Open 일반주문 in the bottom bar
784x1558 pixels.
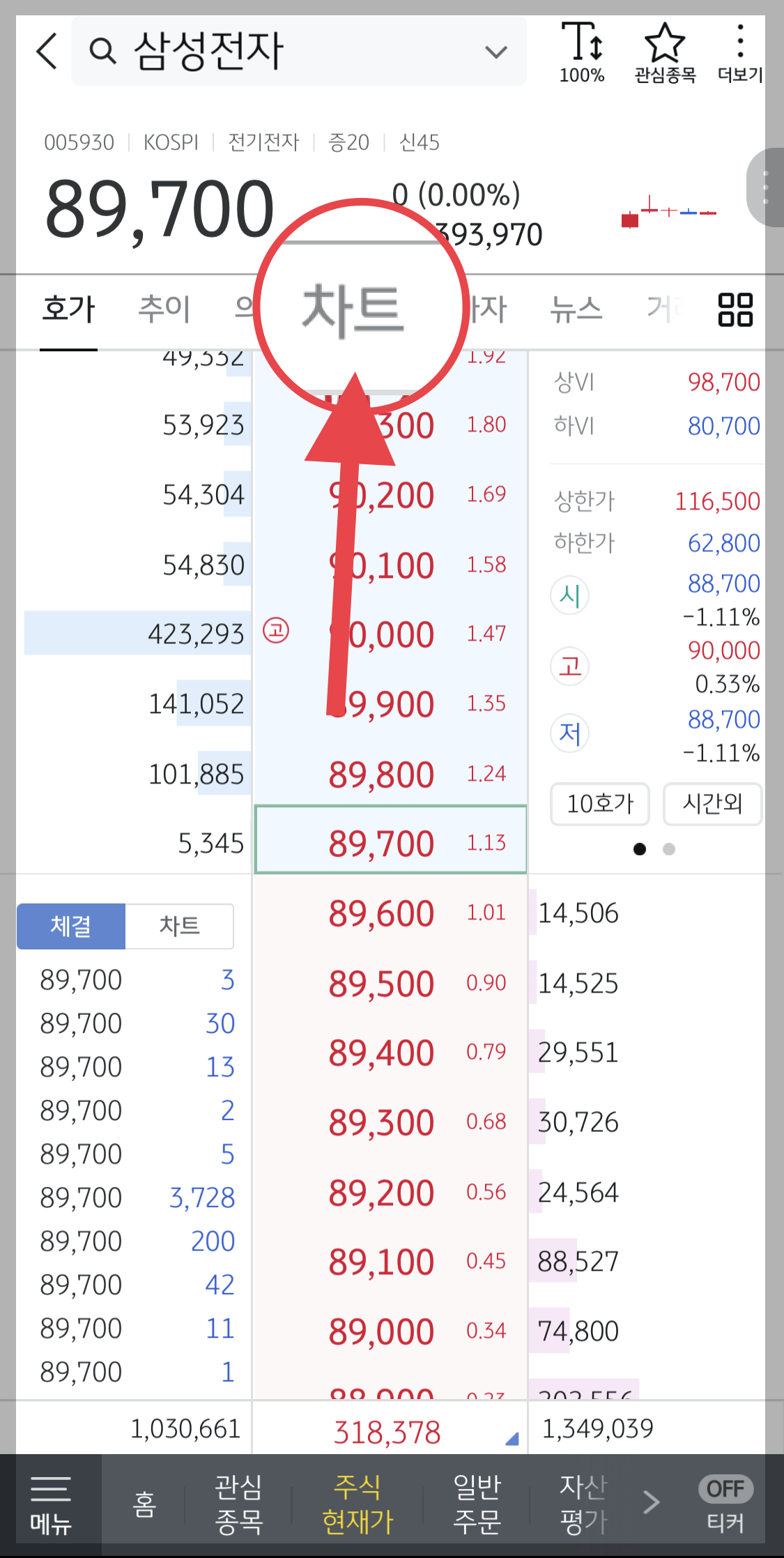point(477,1505)
